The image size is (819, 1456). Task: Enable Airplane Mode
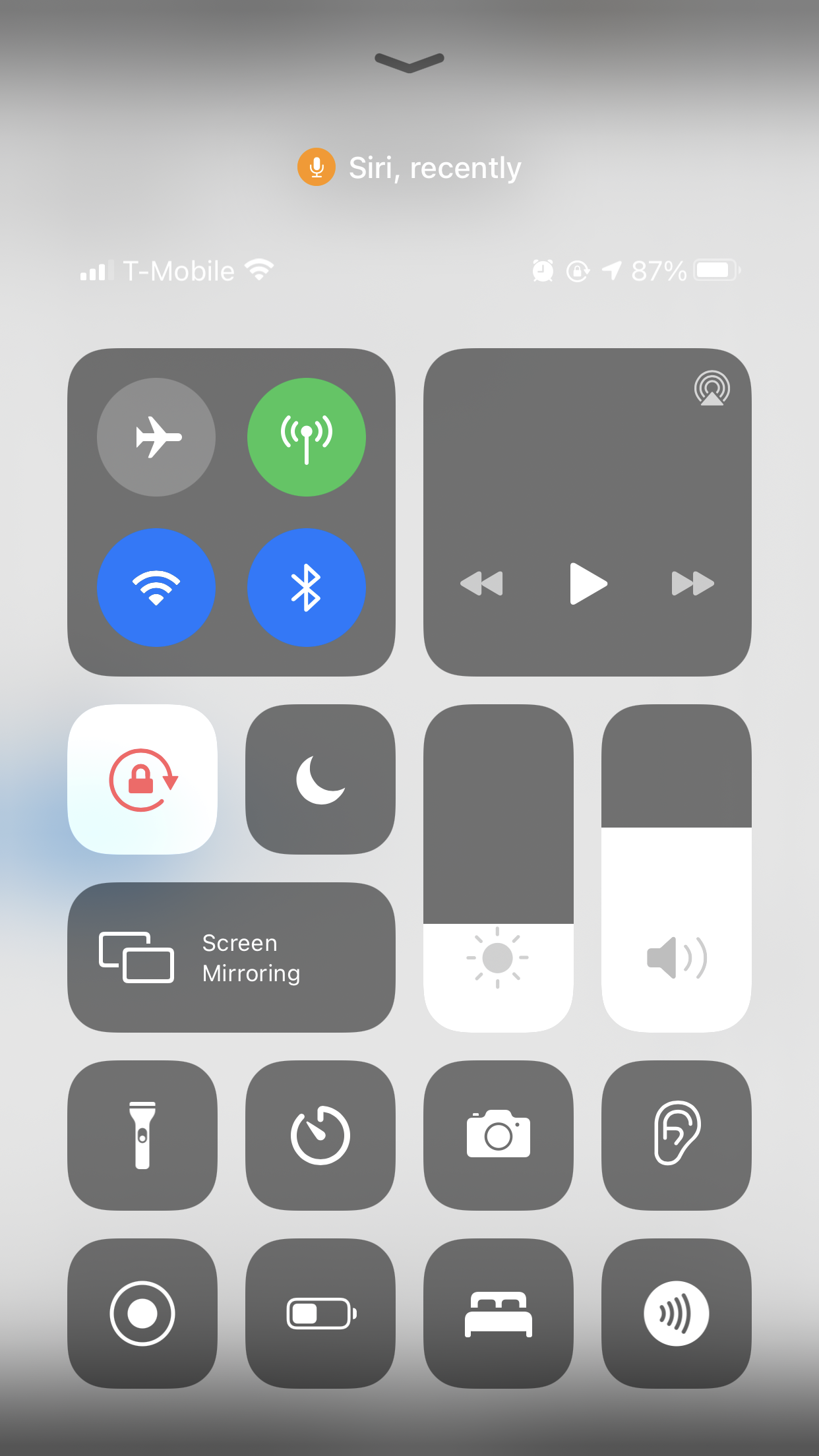point(156,437)
